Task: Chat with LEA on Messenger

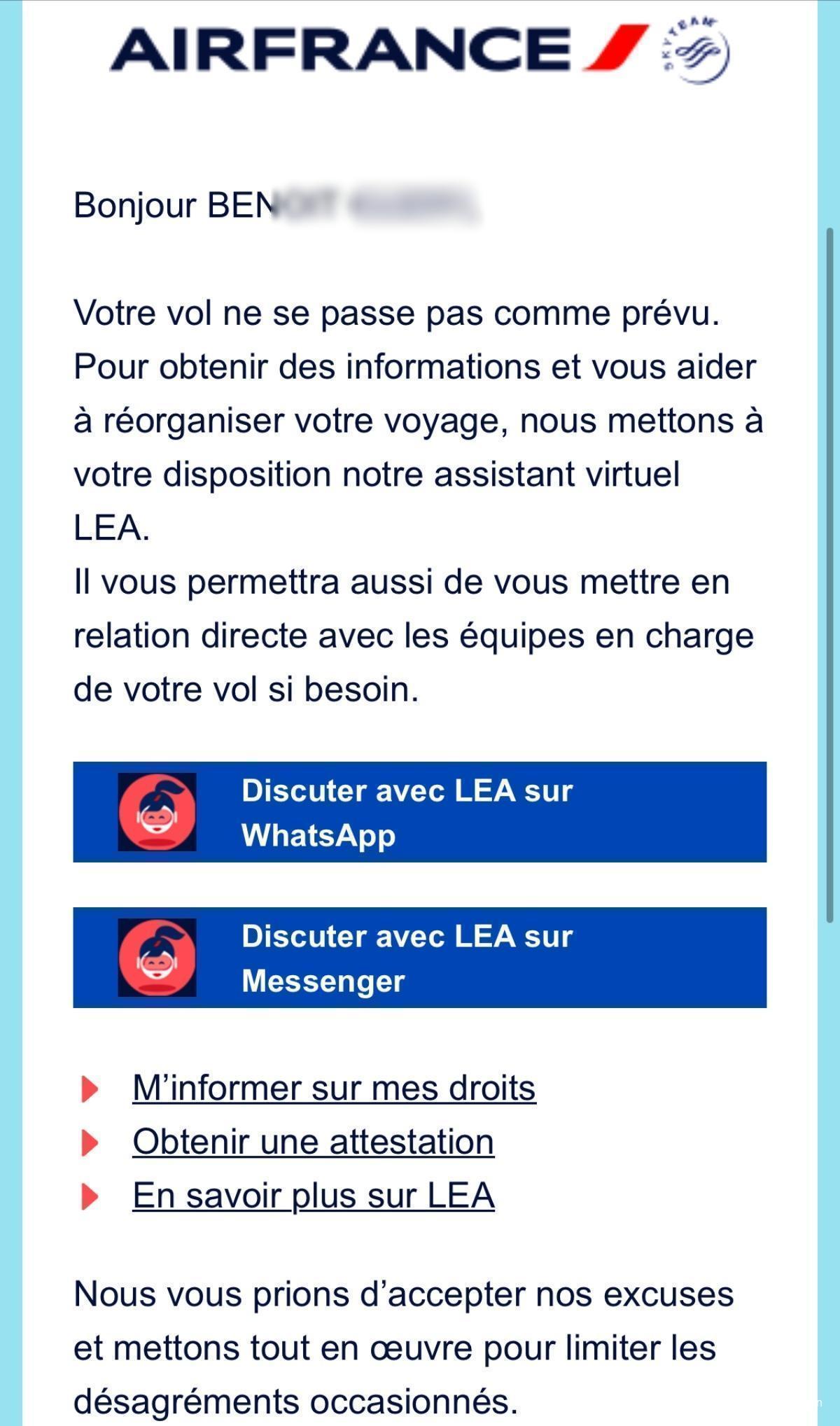Action: pos(419,958)
